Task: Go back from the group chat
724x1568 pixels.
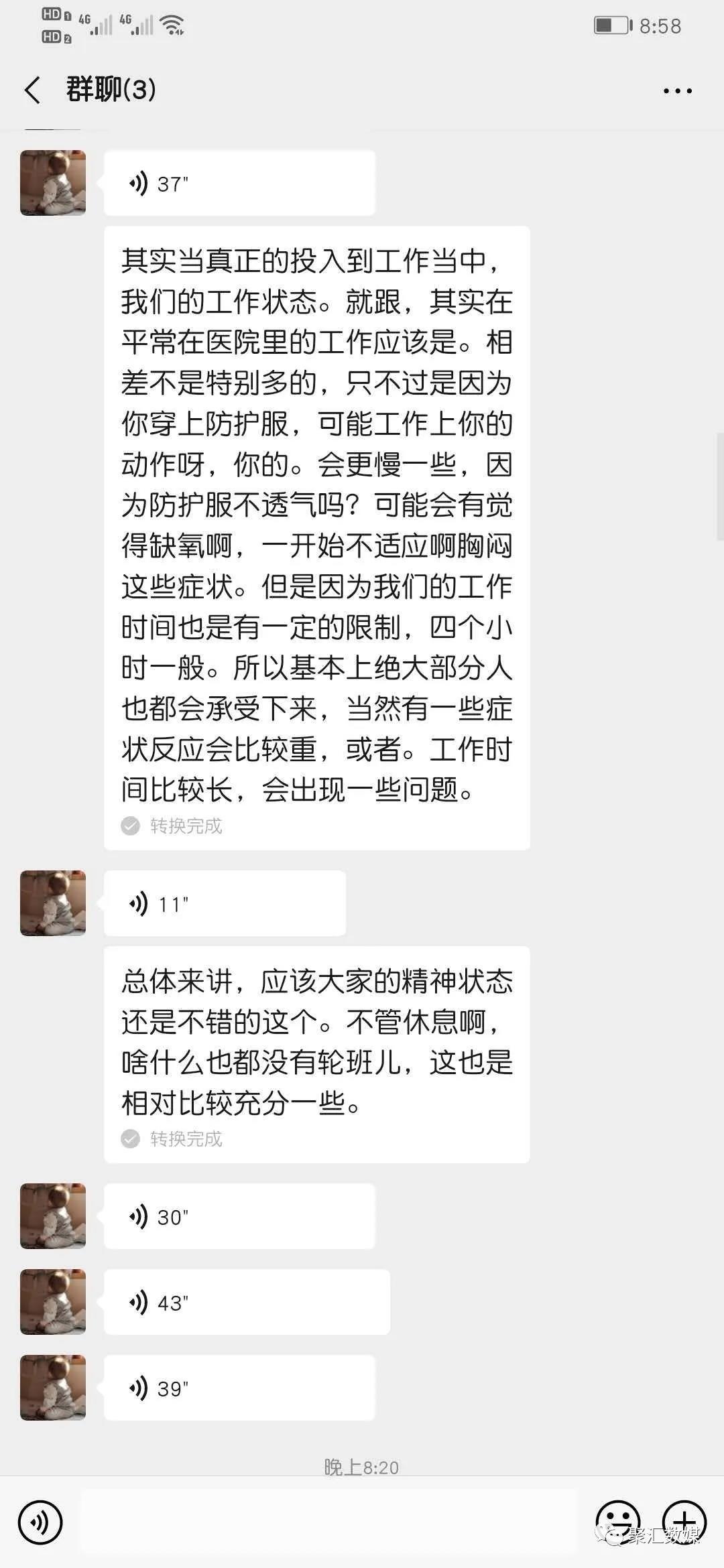Action: pyautogui.click(x=32, y=90)
